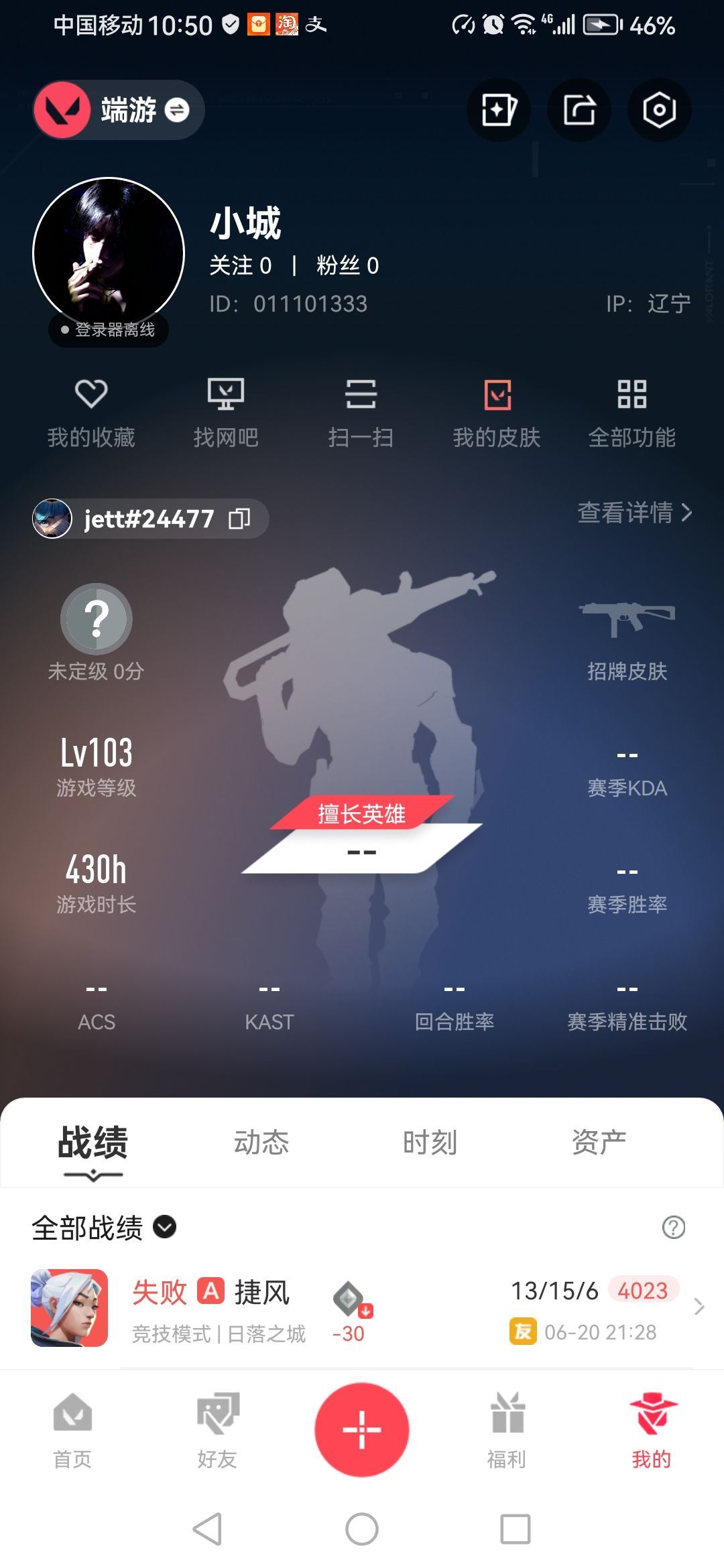Image resolution: width=724 pixels, height=1568 pixels.
Task: Switch to the 动态 tab
Action: tap(261, 1142)
